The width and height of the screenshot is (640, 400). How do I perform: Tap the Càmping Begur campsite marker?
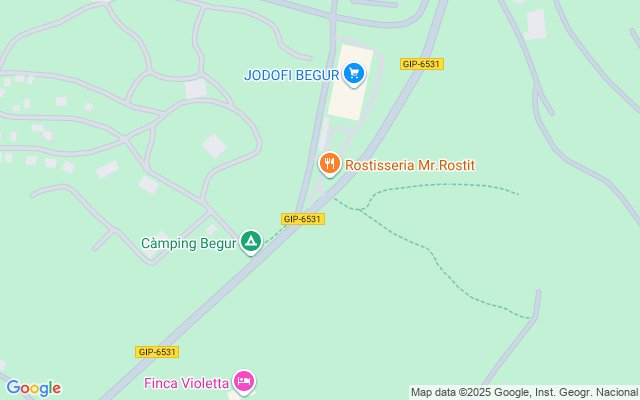tap(251, 241)
